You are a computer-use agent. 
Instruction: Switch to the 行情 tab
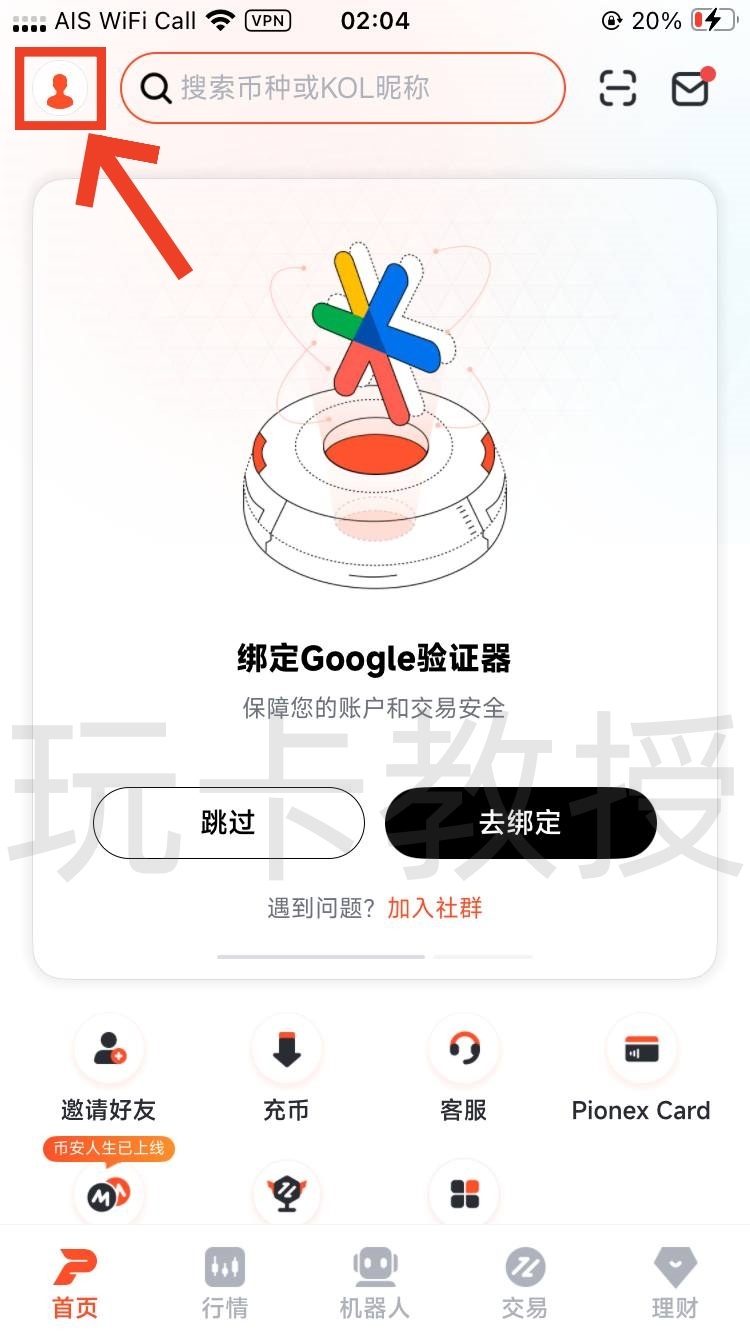pos(224,1283)
